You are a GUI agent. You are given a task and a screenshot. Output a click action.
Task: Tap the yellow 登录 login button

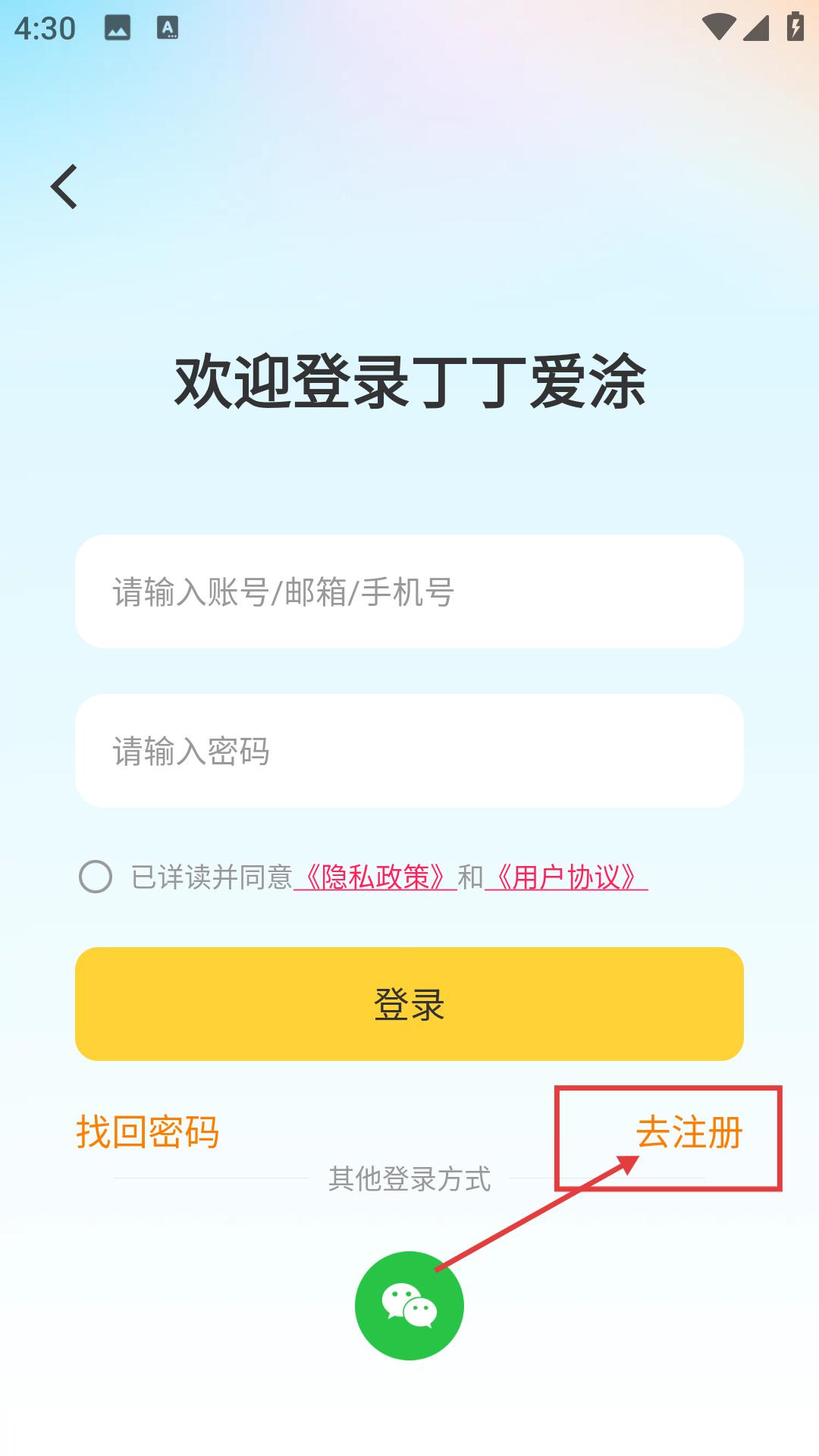(409, 1004)
